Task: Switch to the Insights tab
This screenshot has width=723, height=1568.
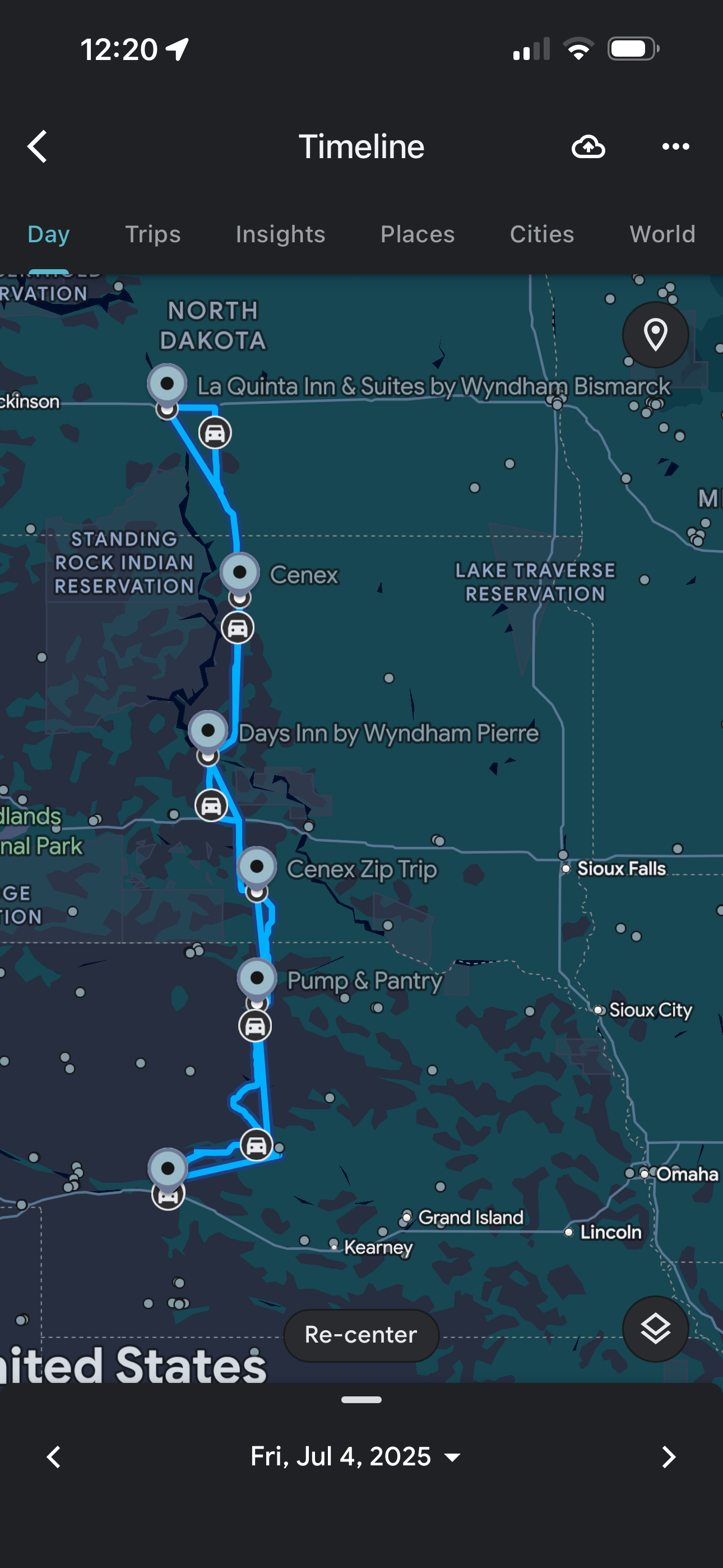Action: [x=281, y=234]
